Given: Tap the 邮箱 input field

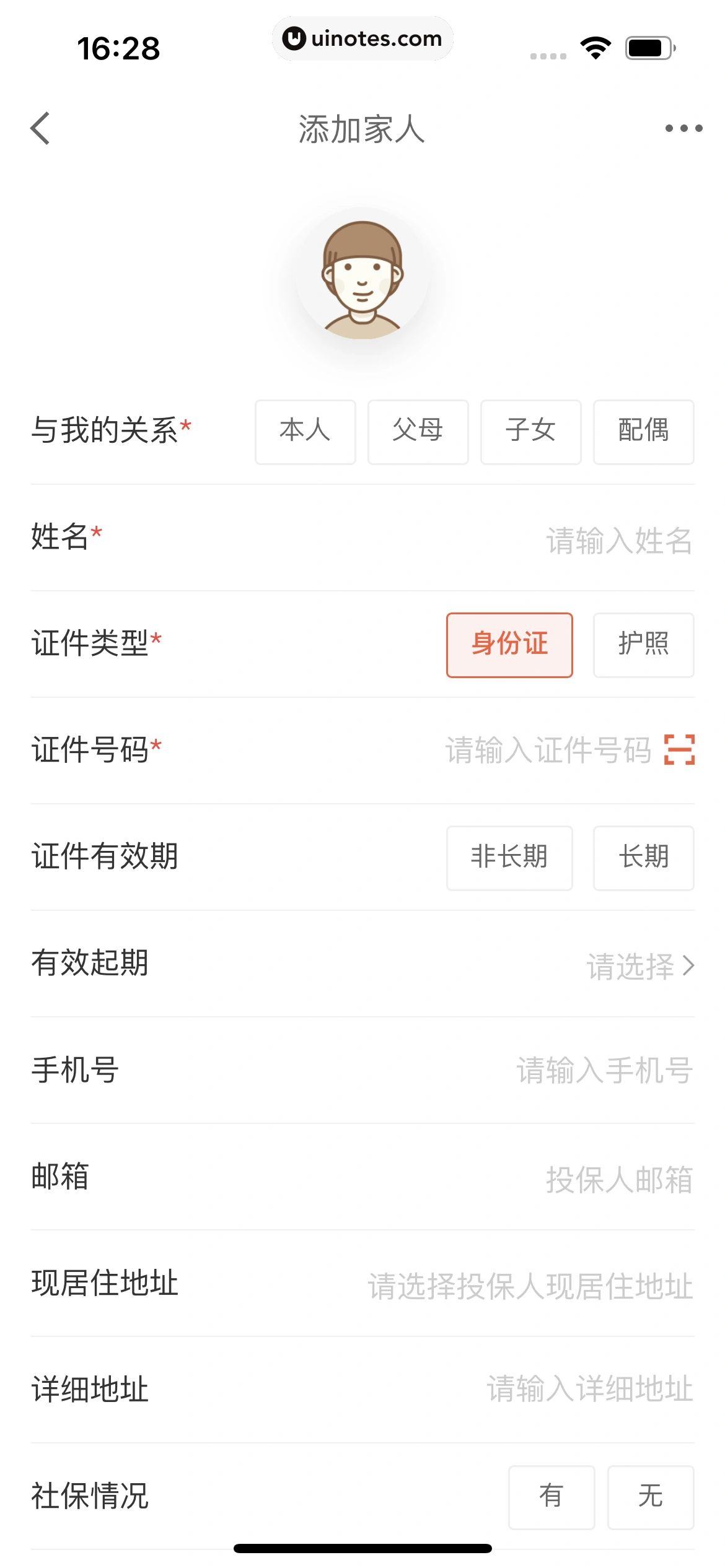Looking at the screenshot, I should pyautogui.click(x=618, y=1178).
